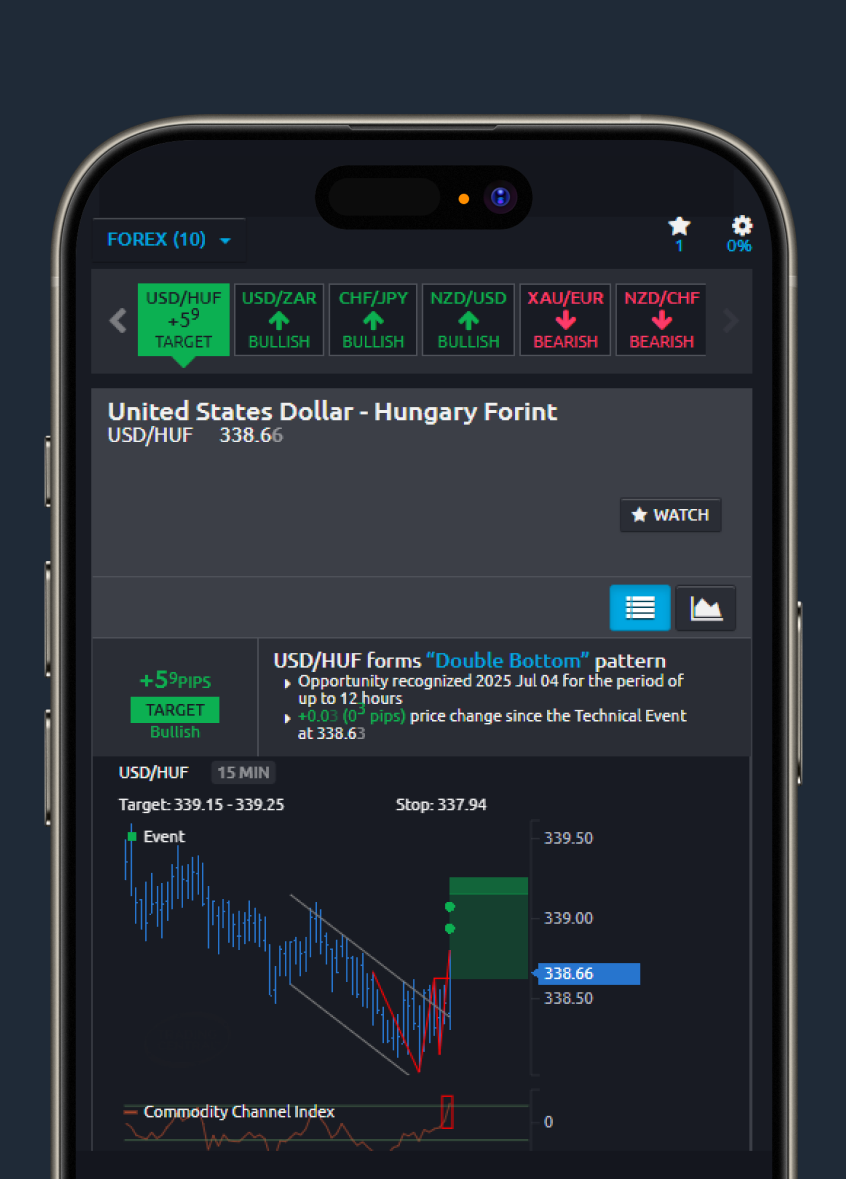Open the "Double Bottom" pattern link
Image resolution: width=846 pixels, height=1179 pixels.
point(508,661)
